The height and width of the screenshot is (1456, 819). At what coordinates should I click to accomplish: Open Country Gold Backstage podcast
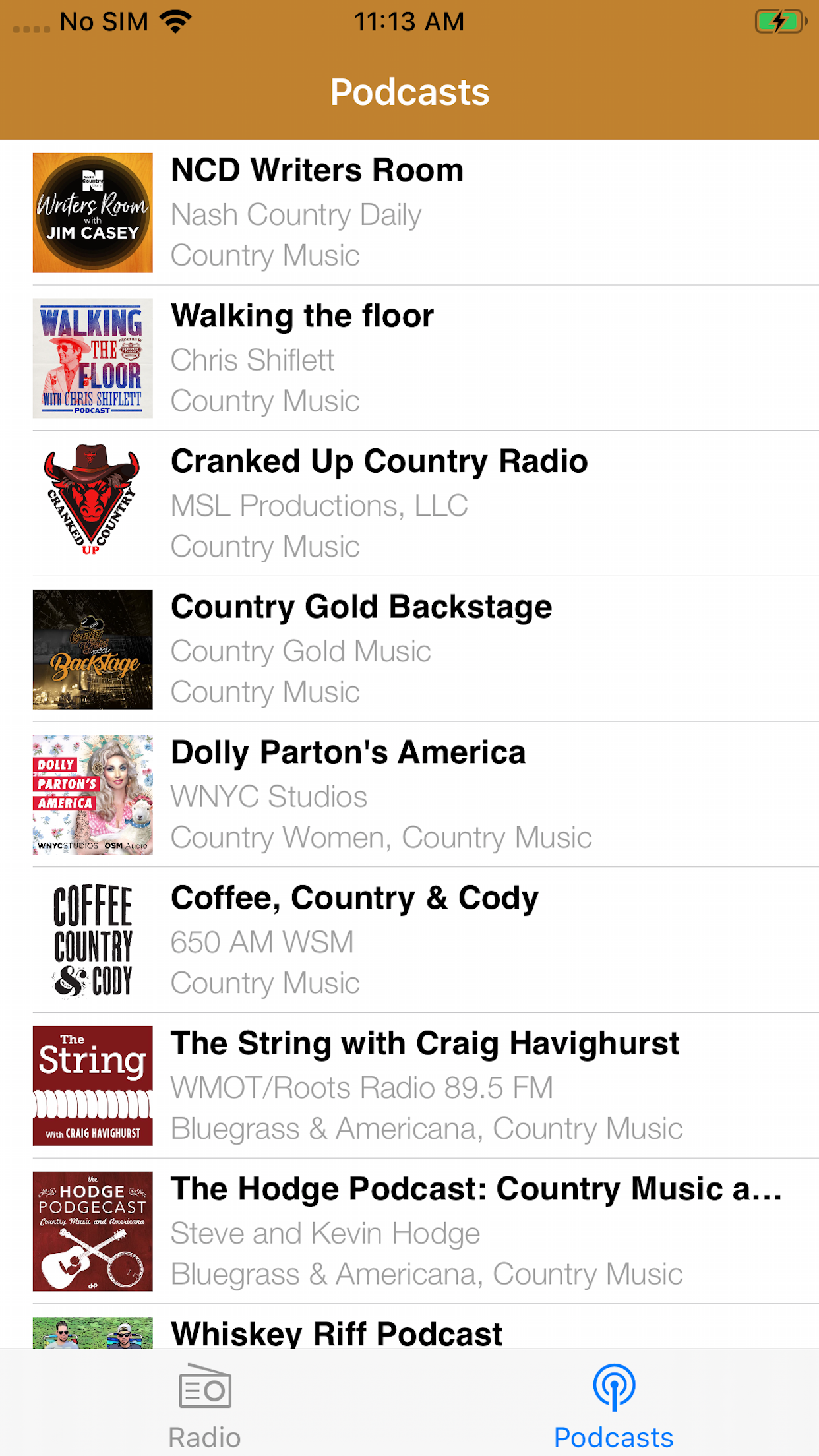point(409,650)
